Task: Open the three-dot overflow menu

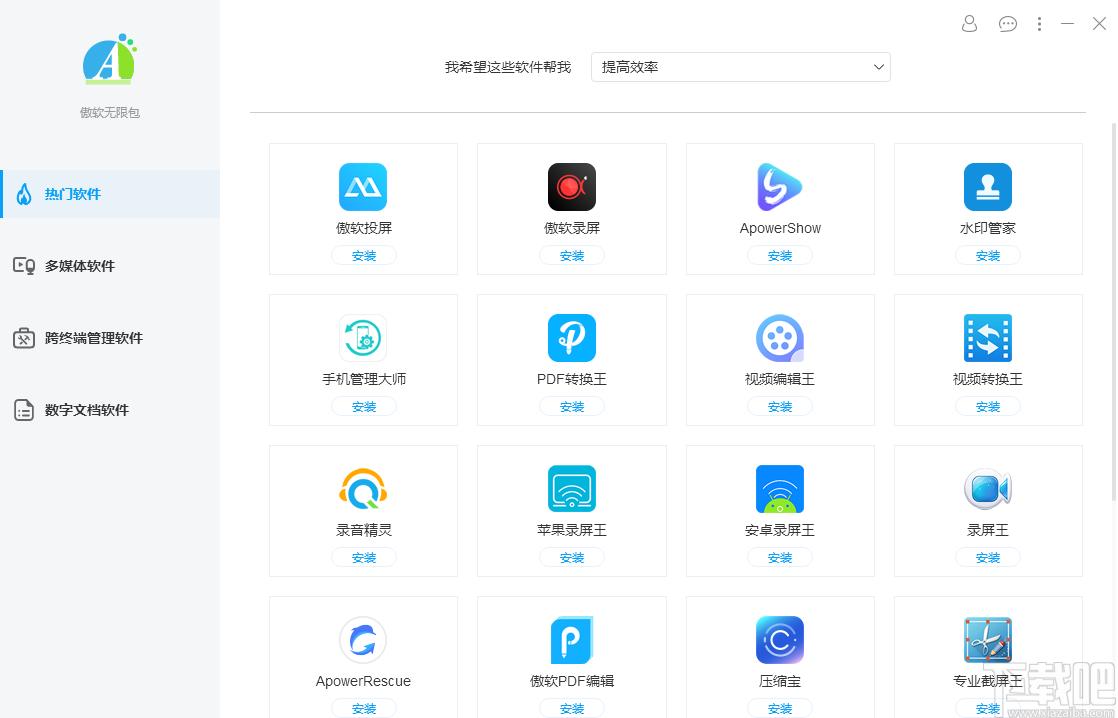Action: 1040,24
